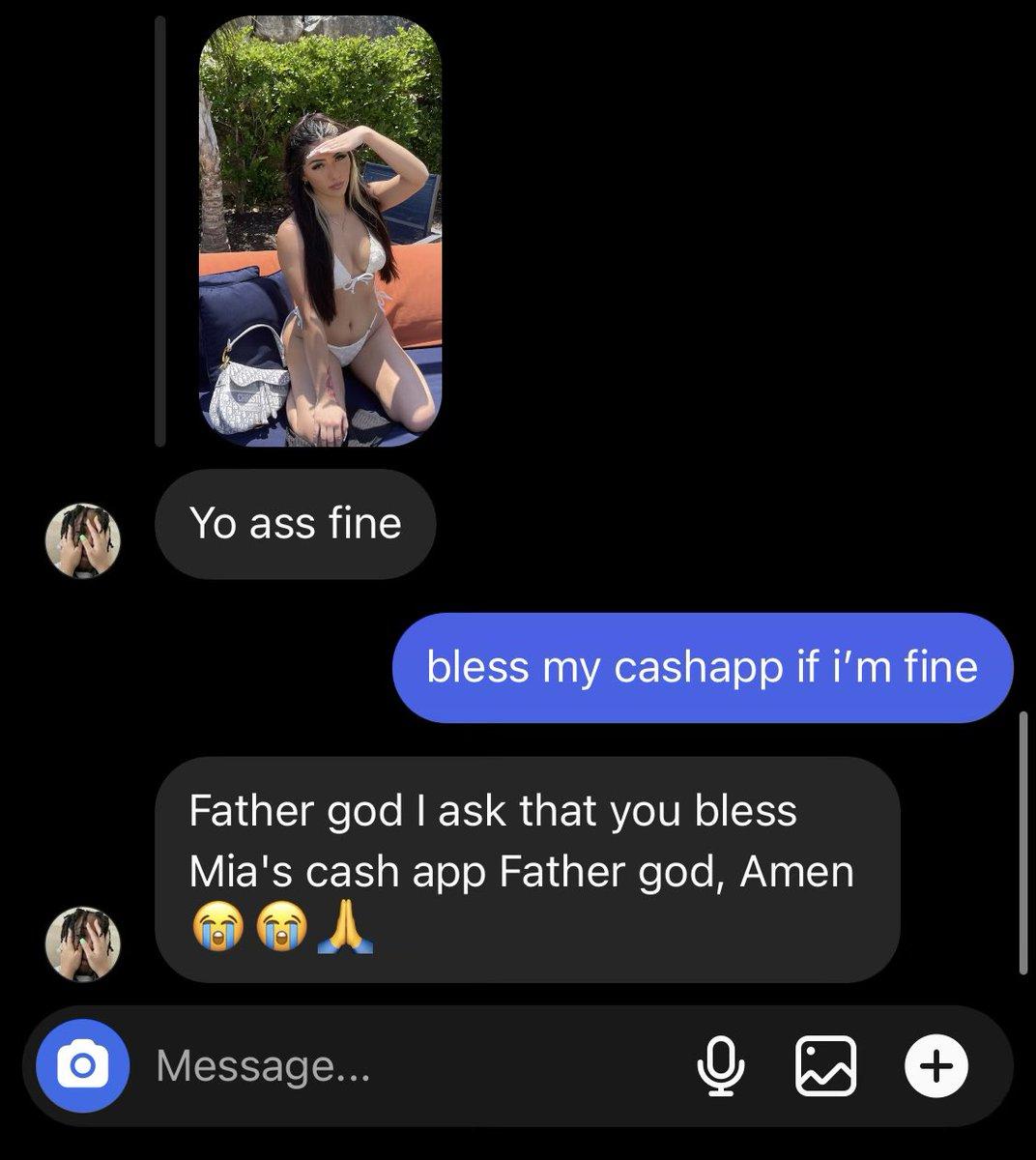
Task: Open the replied-to photo in the chat
Action: tap(320, 232)
